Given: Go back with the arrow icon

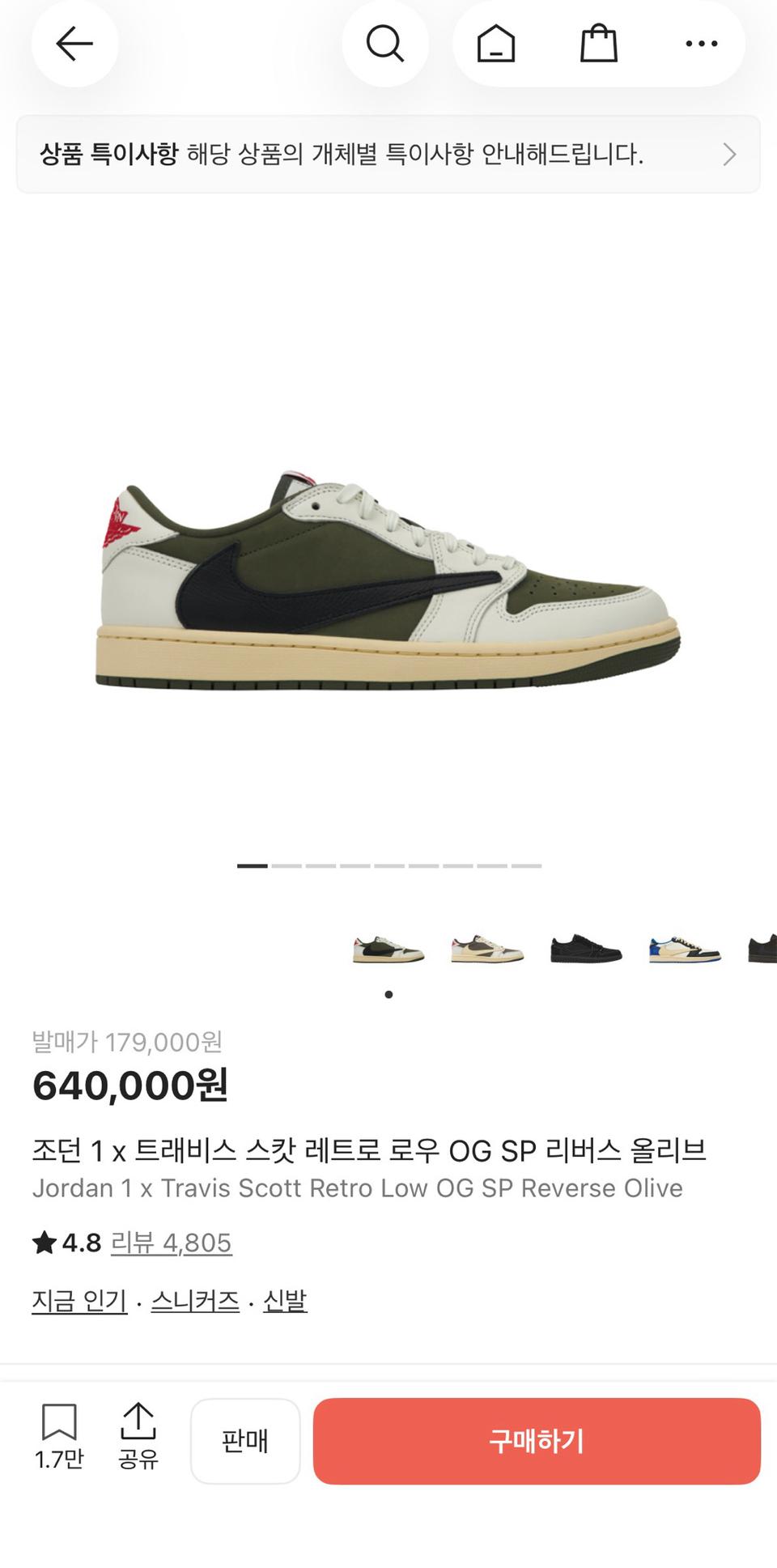Looking at the screenshot, I should pos(74,44).
